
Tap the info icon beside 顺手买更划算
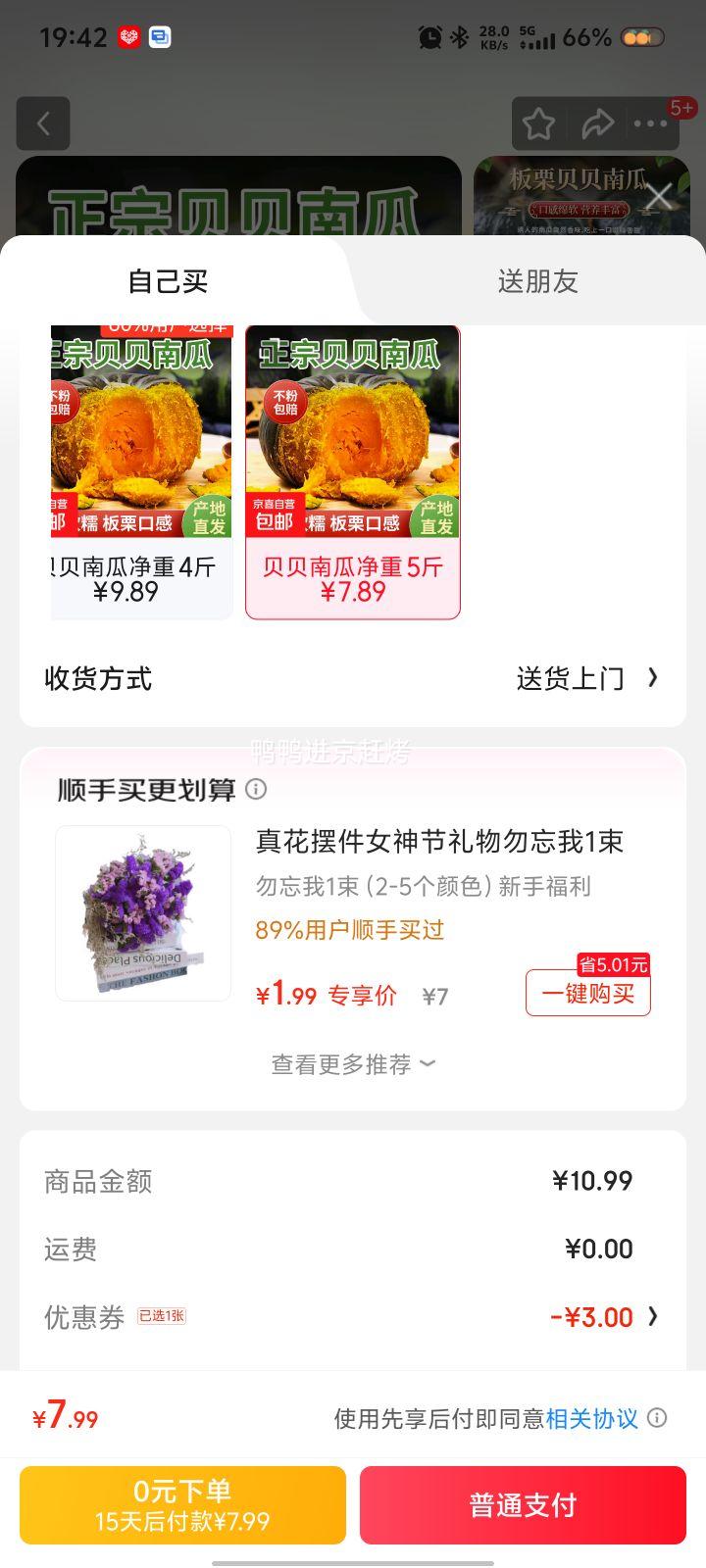point(256,789)
